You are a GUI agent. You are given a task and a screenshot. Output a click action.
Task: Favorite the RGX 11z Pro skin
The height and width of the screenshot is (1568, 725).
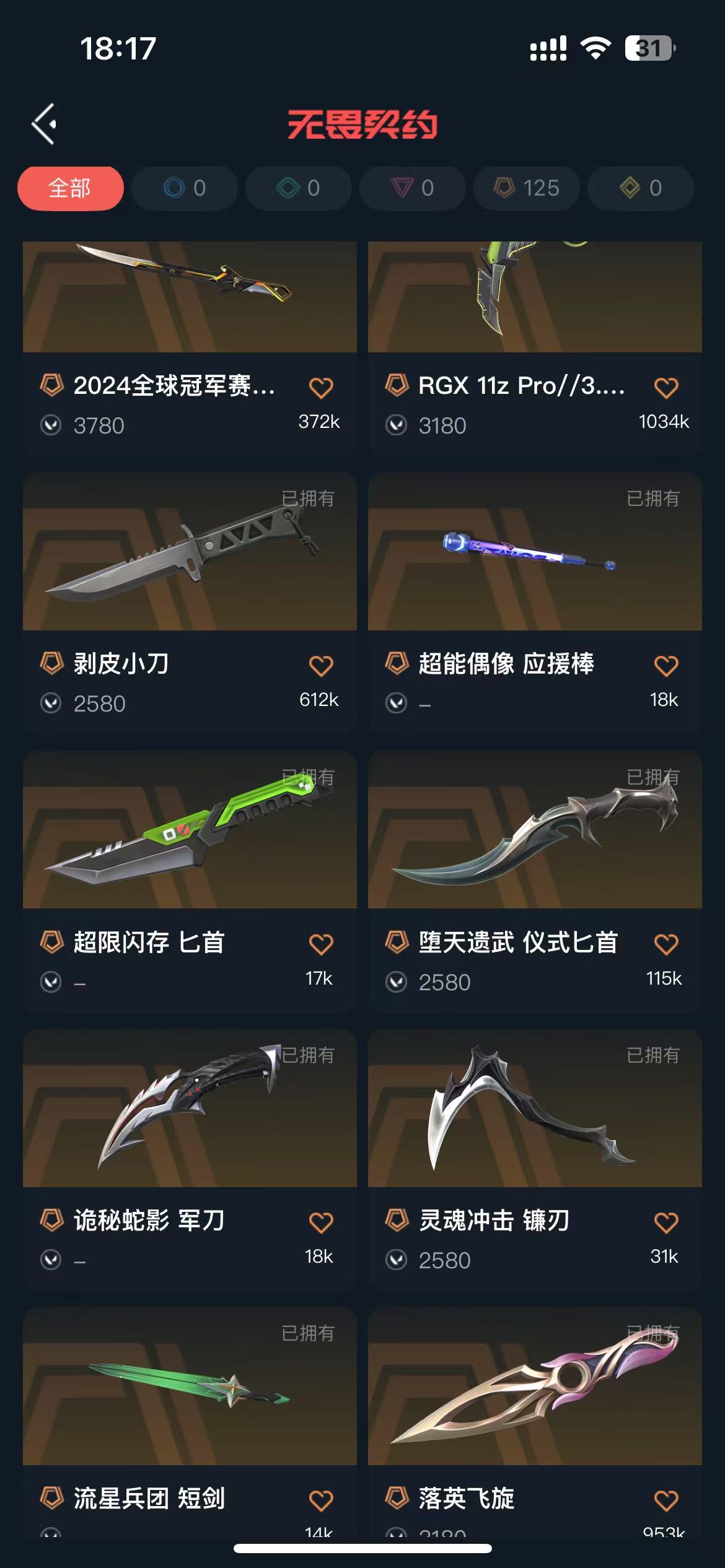pyautogui.click(x=666, y=388)
